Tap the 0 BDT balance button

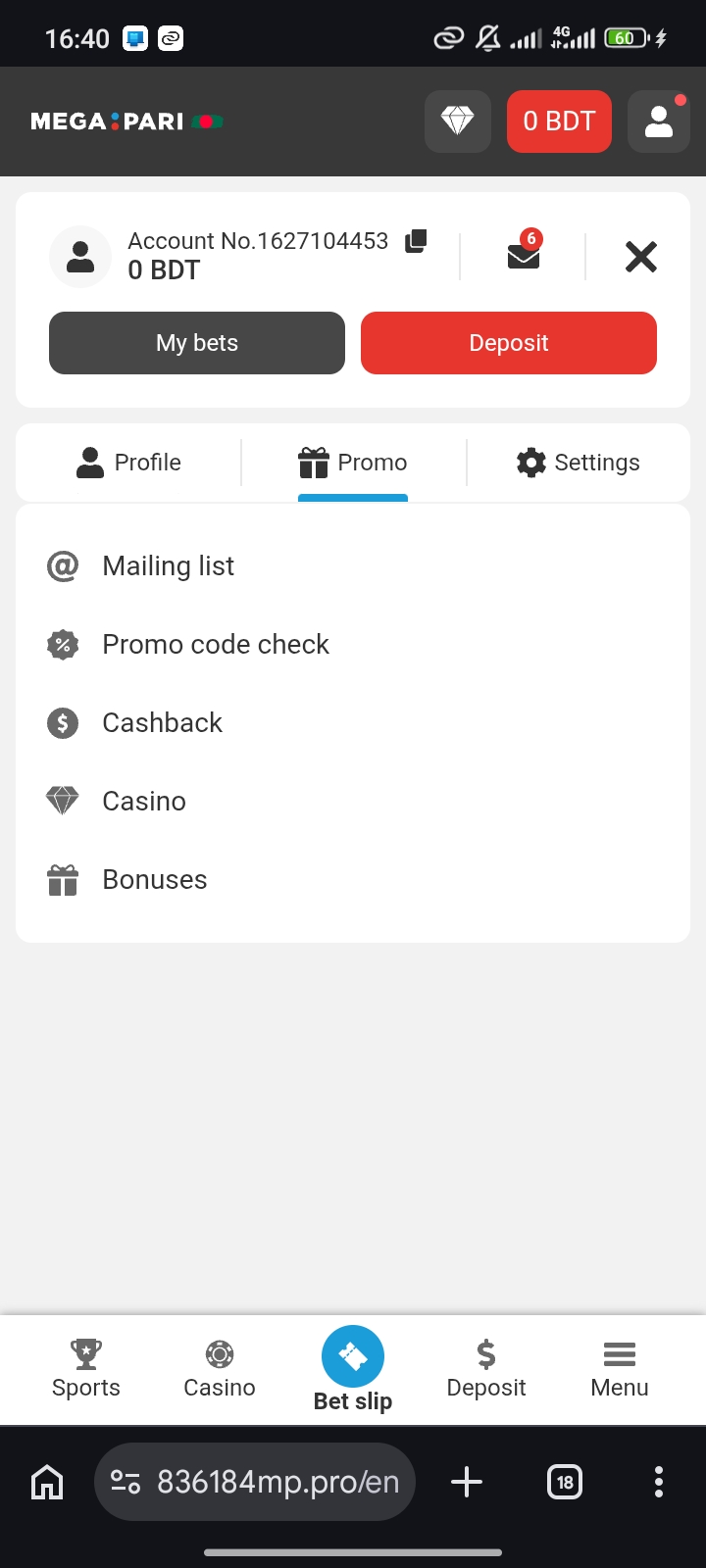559,122
